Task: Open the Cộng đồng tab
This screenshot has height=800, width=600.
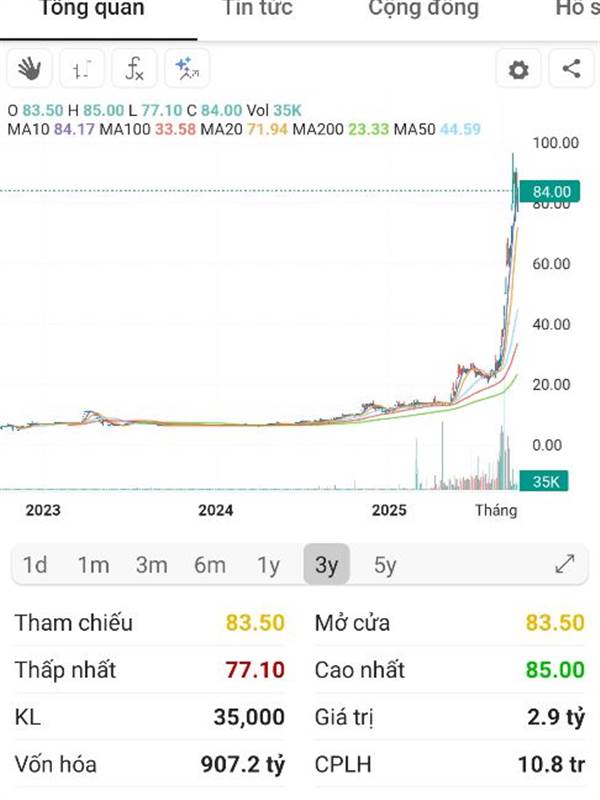Action: (x=423, y=8)
